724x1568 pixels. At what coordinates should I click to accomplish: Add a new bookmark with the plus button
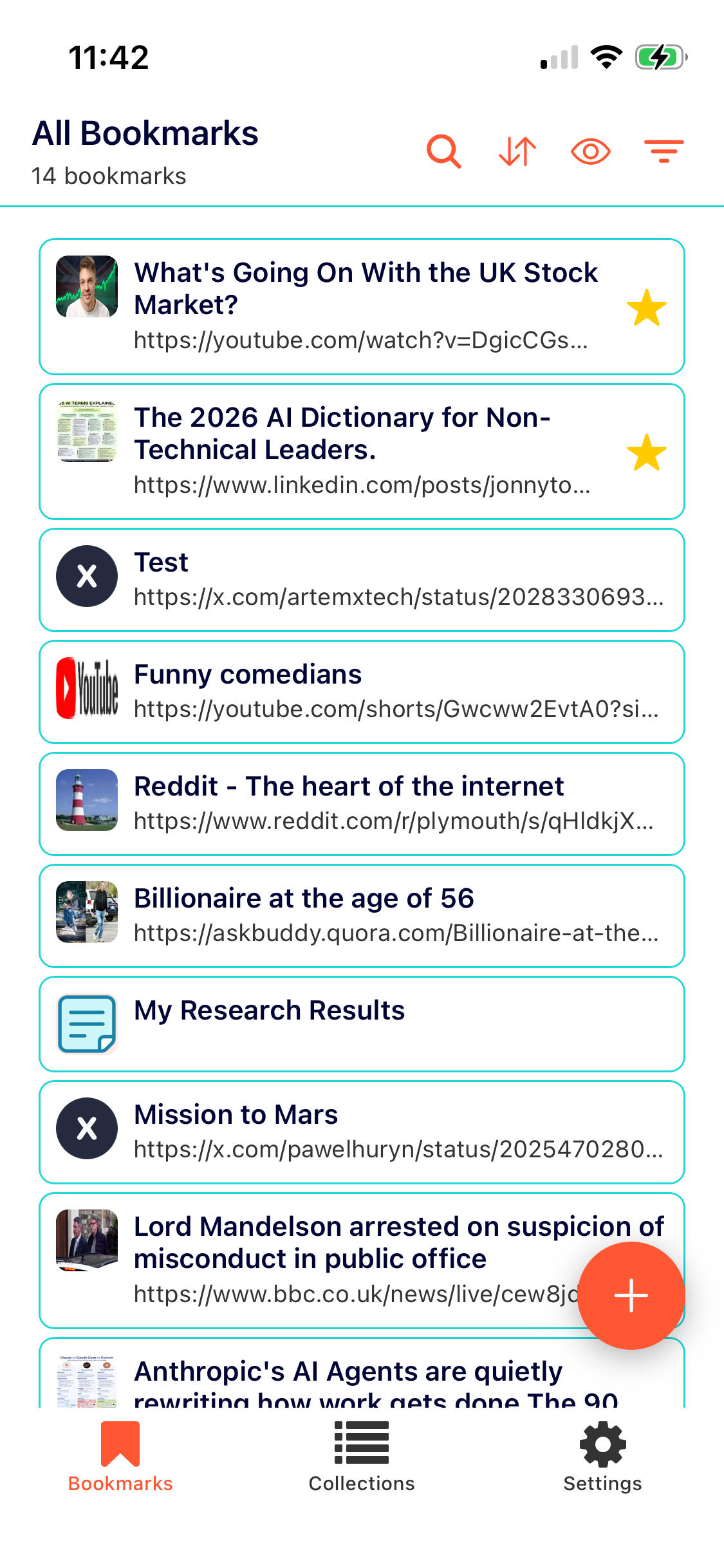point(630,1294)
